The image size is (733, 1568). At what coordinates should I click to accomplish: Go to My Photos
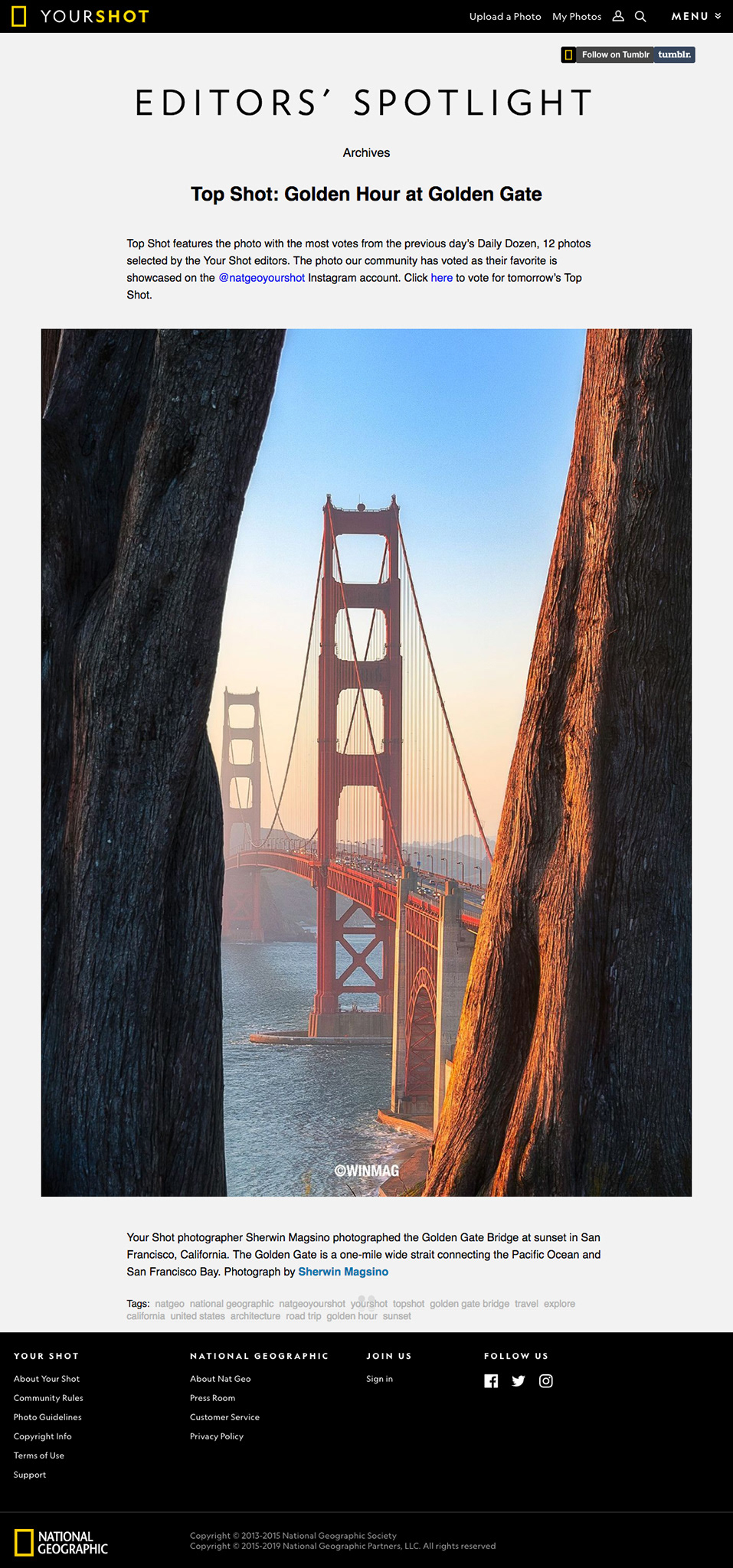point(577,16)
